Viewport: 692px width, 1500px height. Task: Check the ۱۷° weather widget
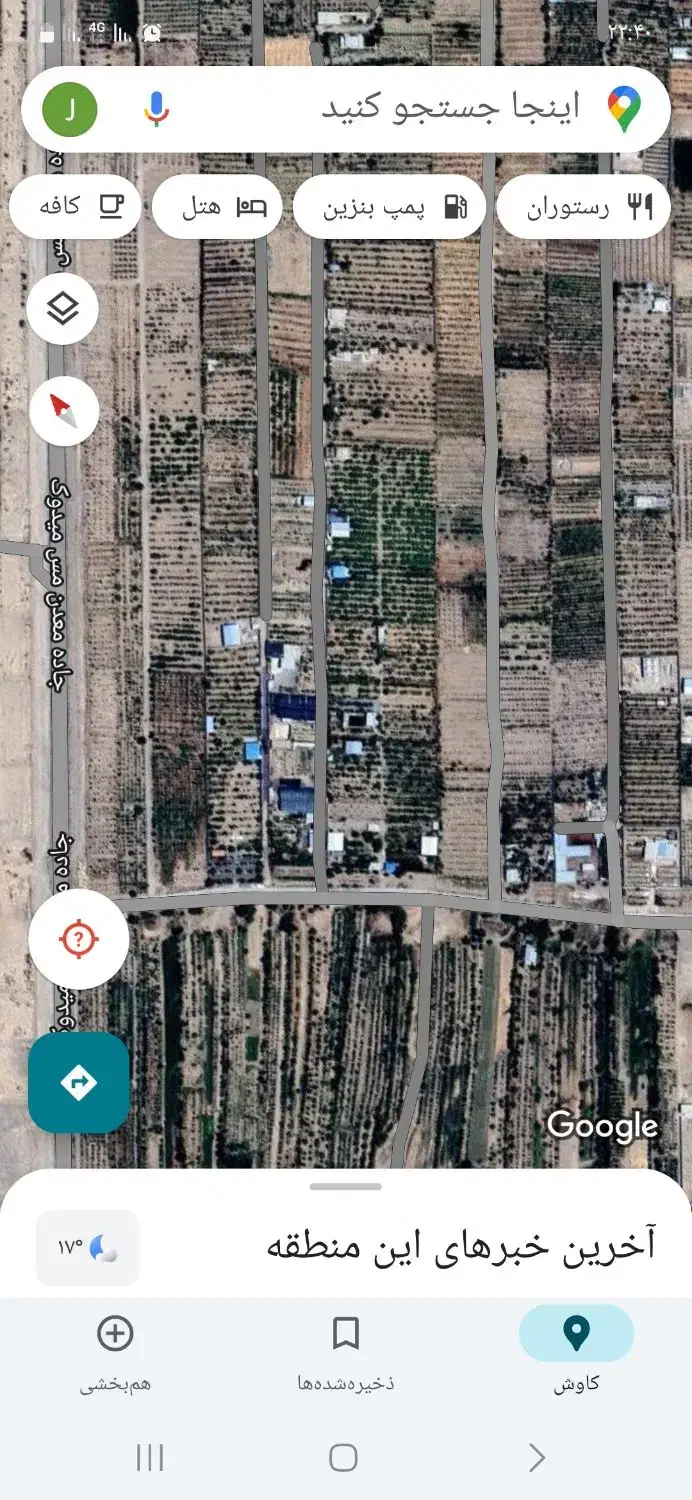click(88, 1247)
